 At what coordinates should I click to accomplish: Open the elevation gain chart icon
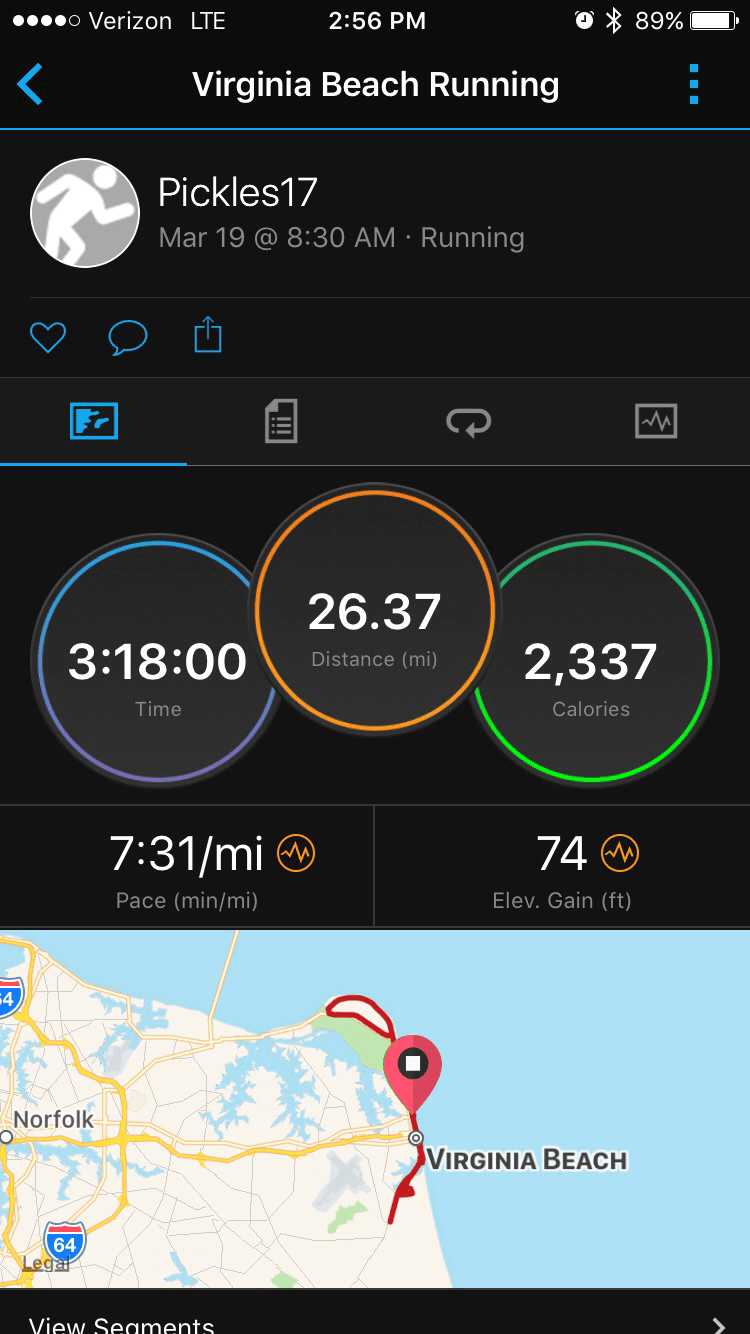(x=619, y=853)
